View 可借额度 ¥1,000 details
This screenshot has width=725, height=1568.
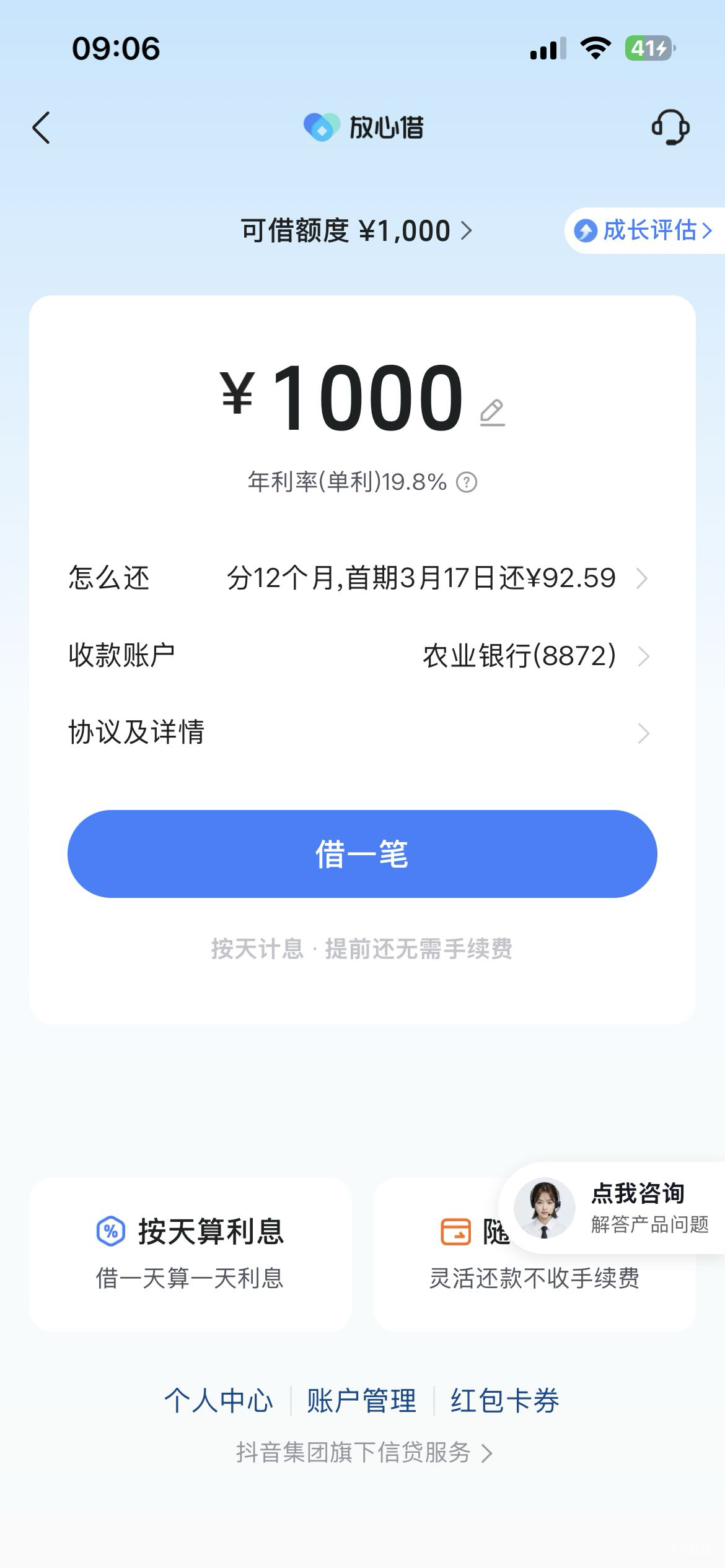pos(356,231)
